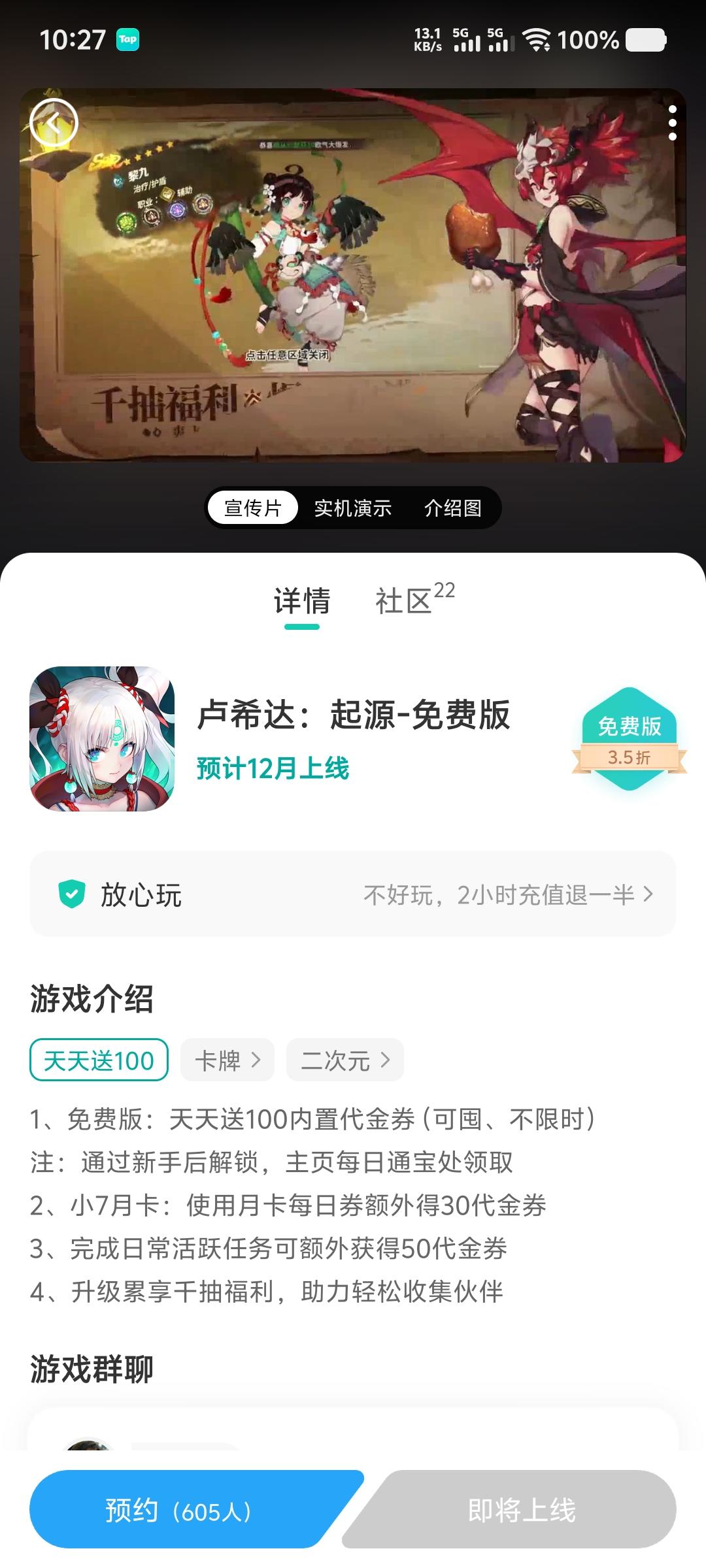Screen dimensions: 706x1568
Task: Tap the Wi-Fi icon in the status bar
Action: (537, 41)
